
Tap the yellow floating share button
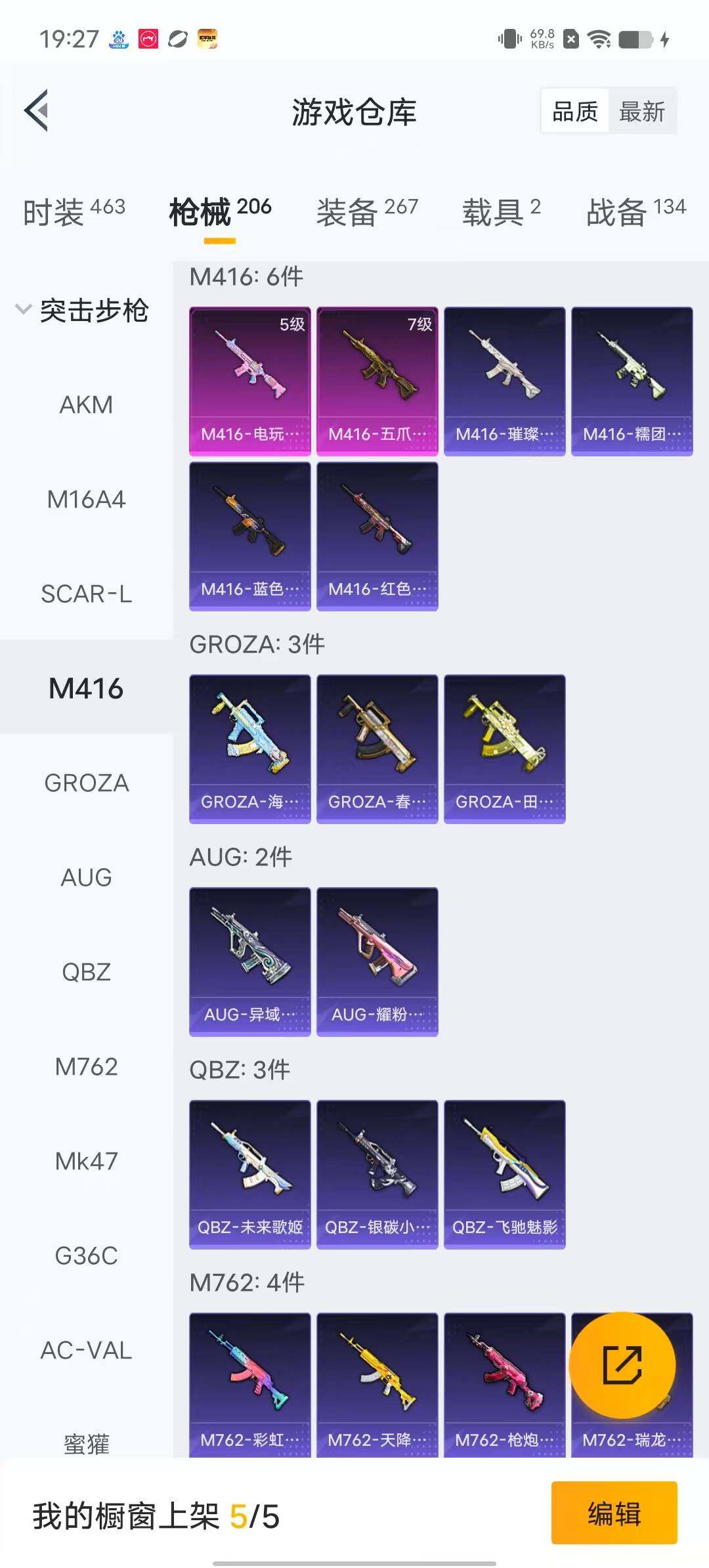point(622,1364)
